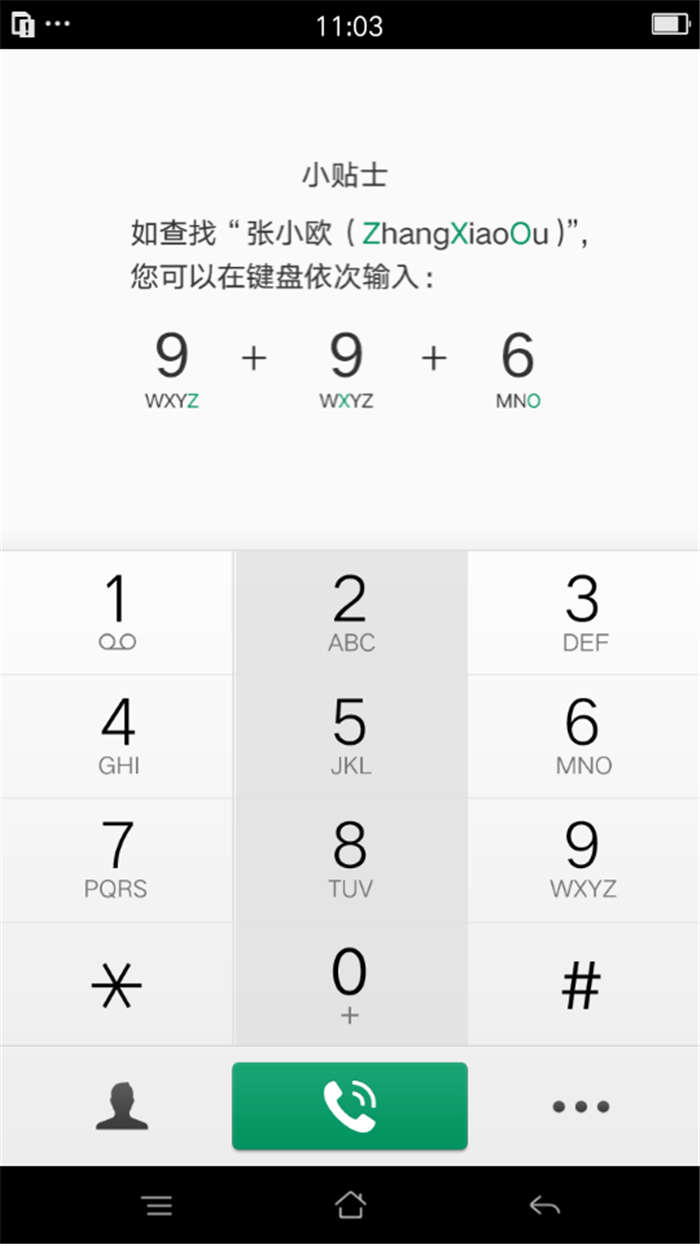Enter digit 3 DEF

pyautogui.click(x=583, y=613)
